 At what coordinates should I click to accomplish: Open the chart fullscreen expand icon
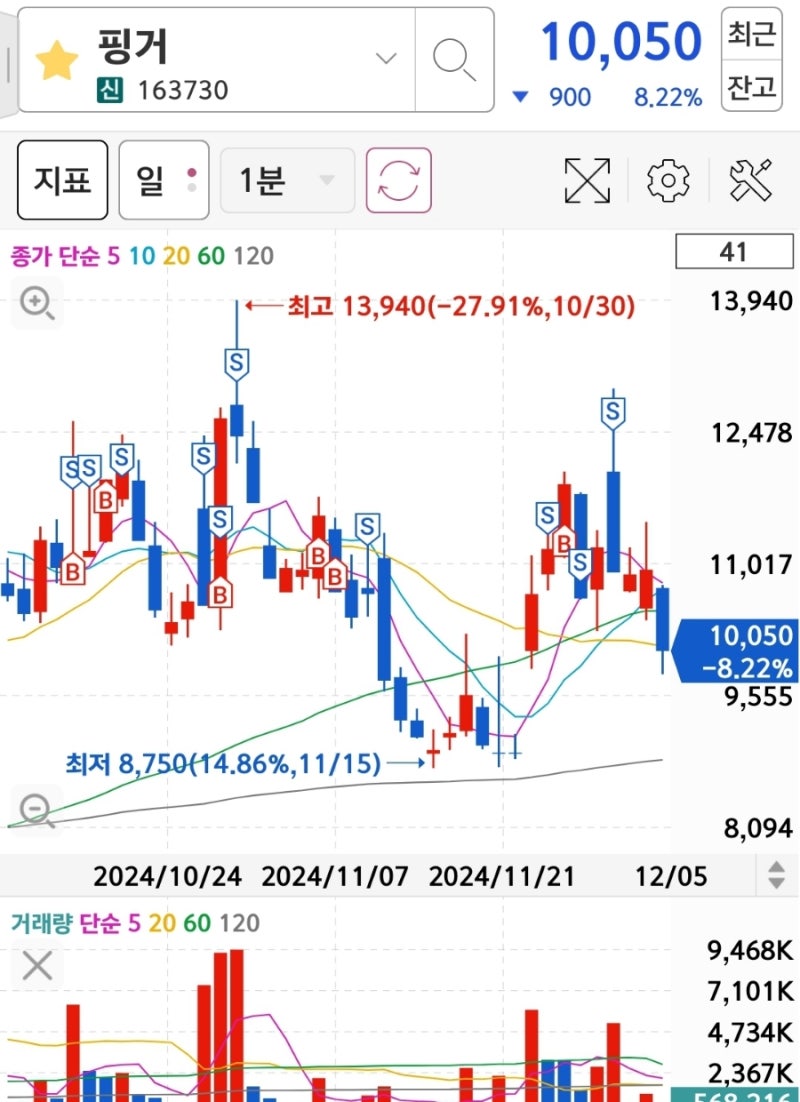point(588,180)
